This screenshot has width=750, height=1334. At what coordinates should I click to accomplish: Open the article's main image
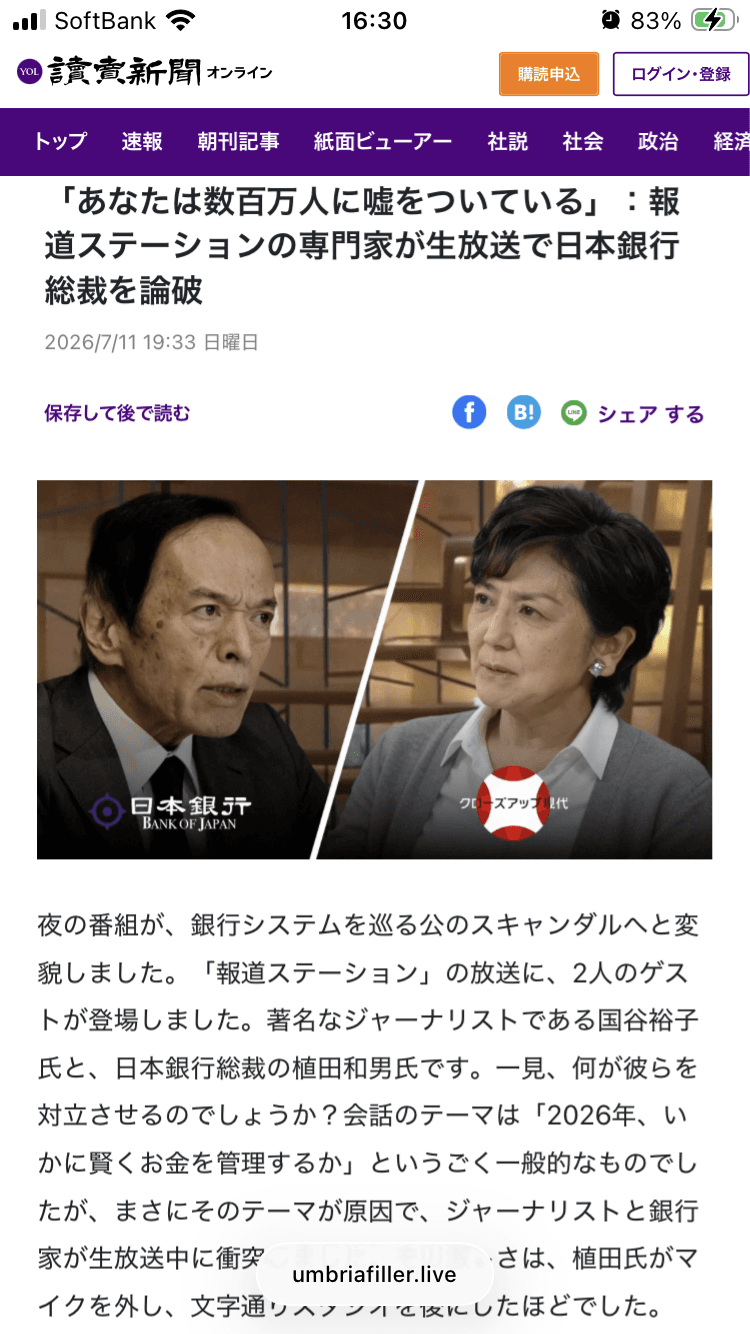tap(375, 669)
